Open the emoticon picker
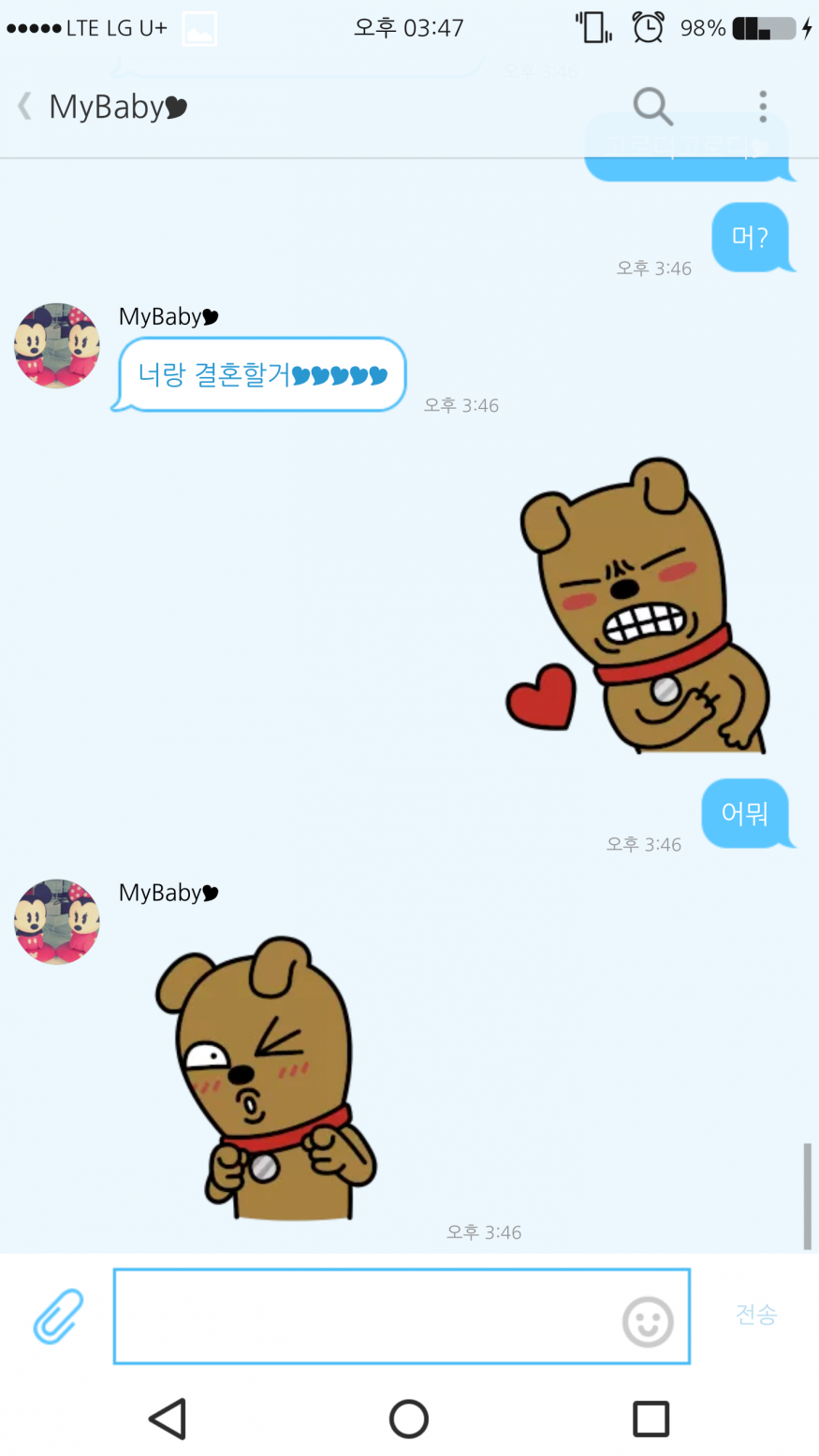This screenshot has height=1456, width=819. tap(648, 1321)
